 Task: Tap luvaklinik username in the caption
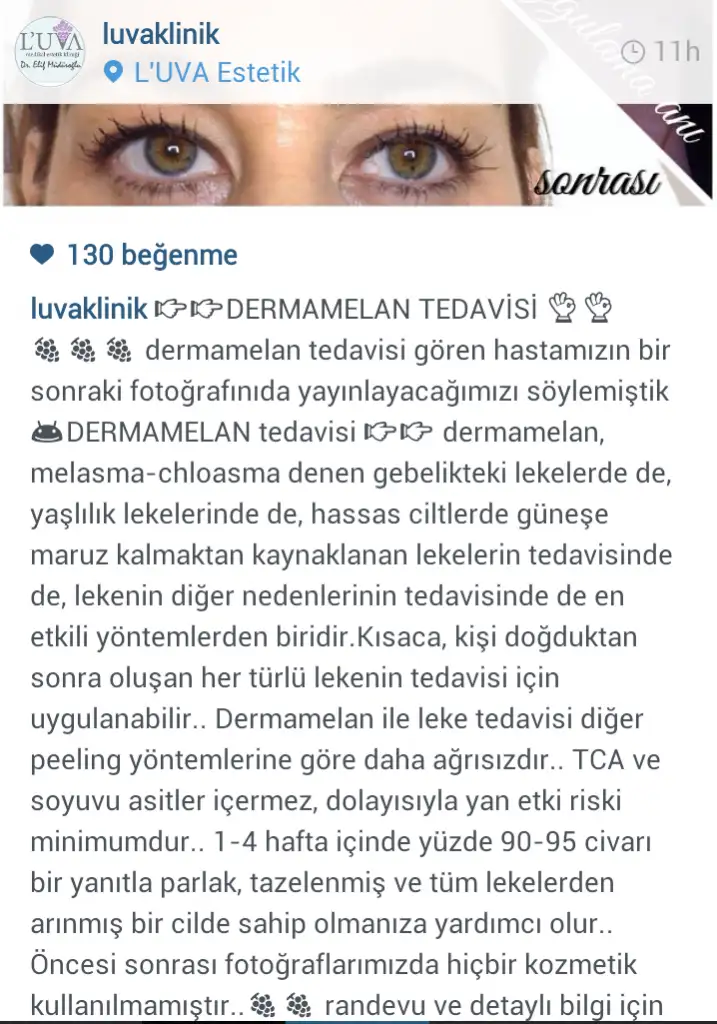[x=89, y=308]
